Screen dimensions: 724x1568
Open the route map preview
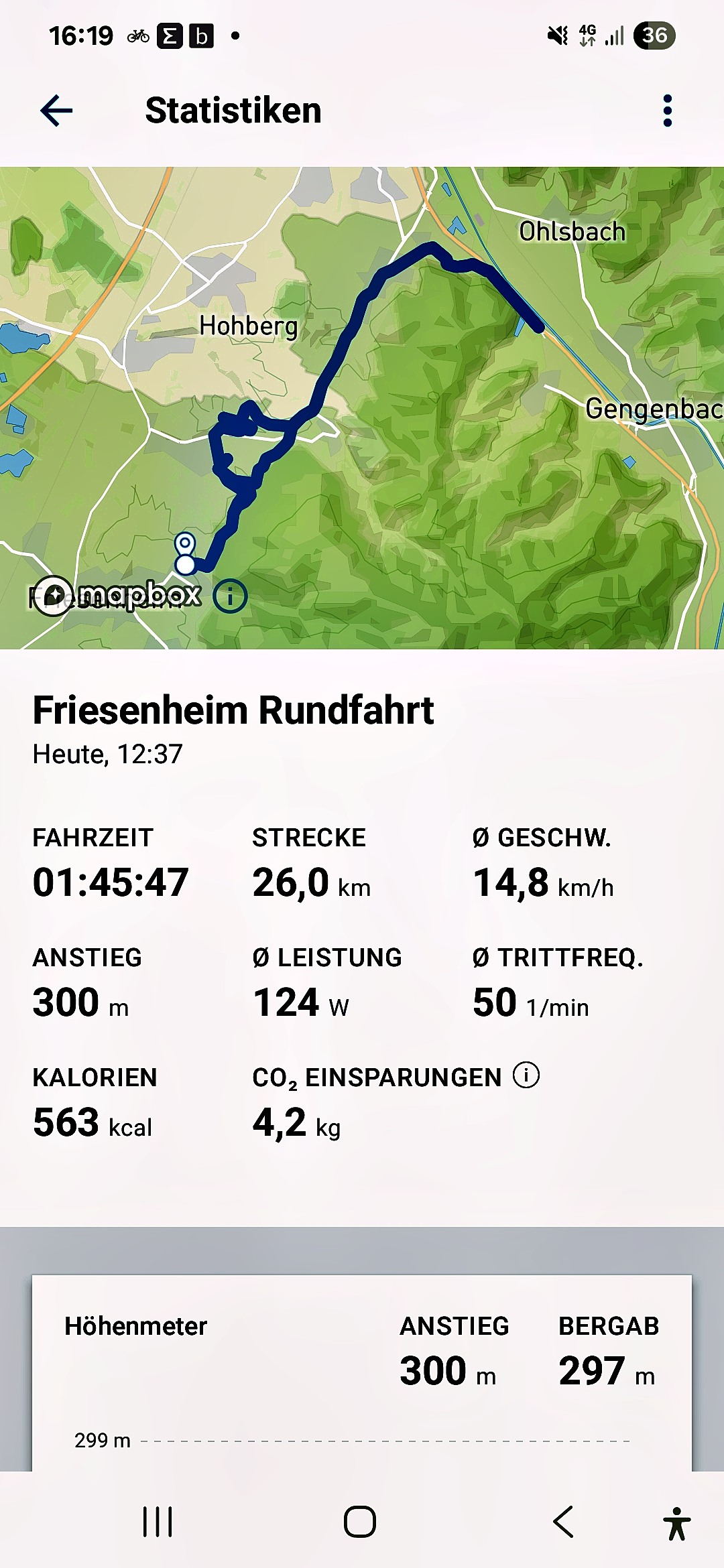pyautogui.click(x=362, y=407)
